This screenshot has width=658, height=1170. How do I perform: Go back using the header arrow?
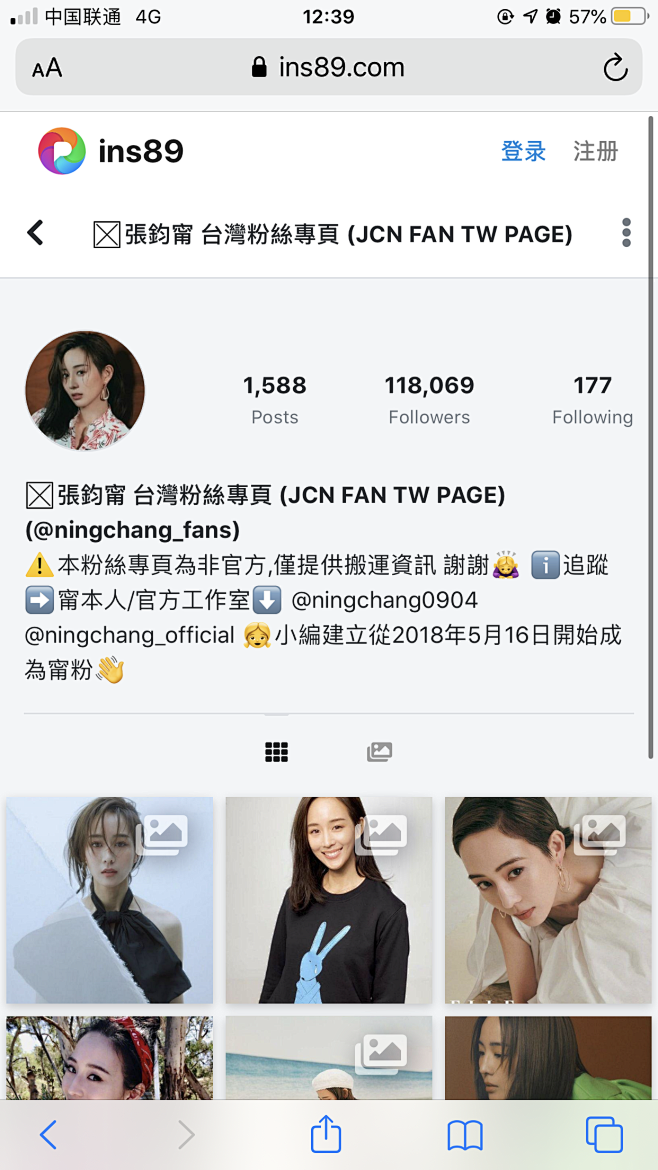click(36, 233)
